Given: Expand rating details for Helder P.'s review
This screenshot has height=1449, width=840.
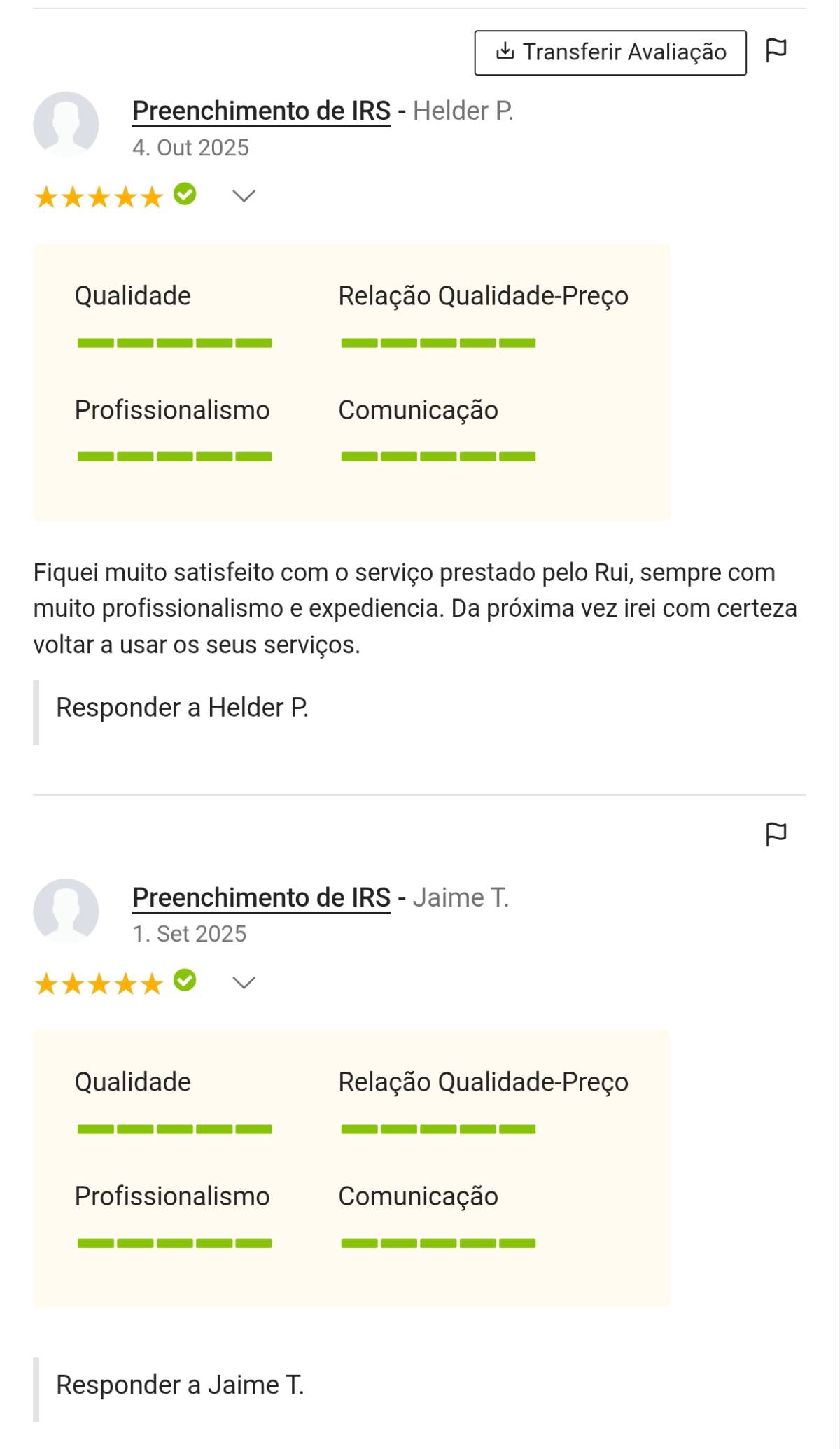Looking at the screenshot, I should click(x=244, y=197).
